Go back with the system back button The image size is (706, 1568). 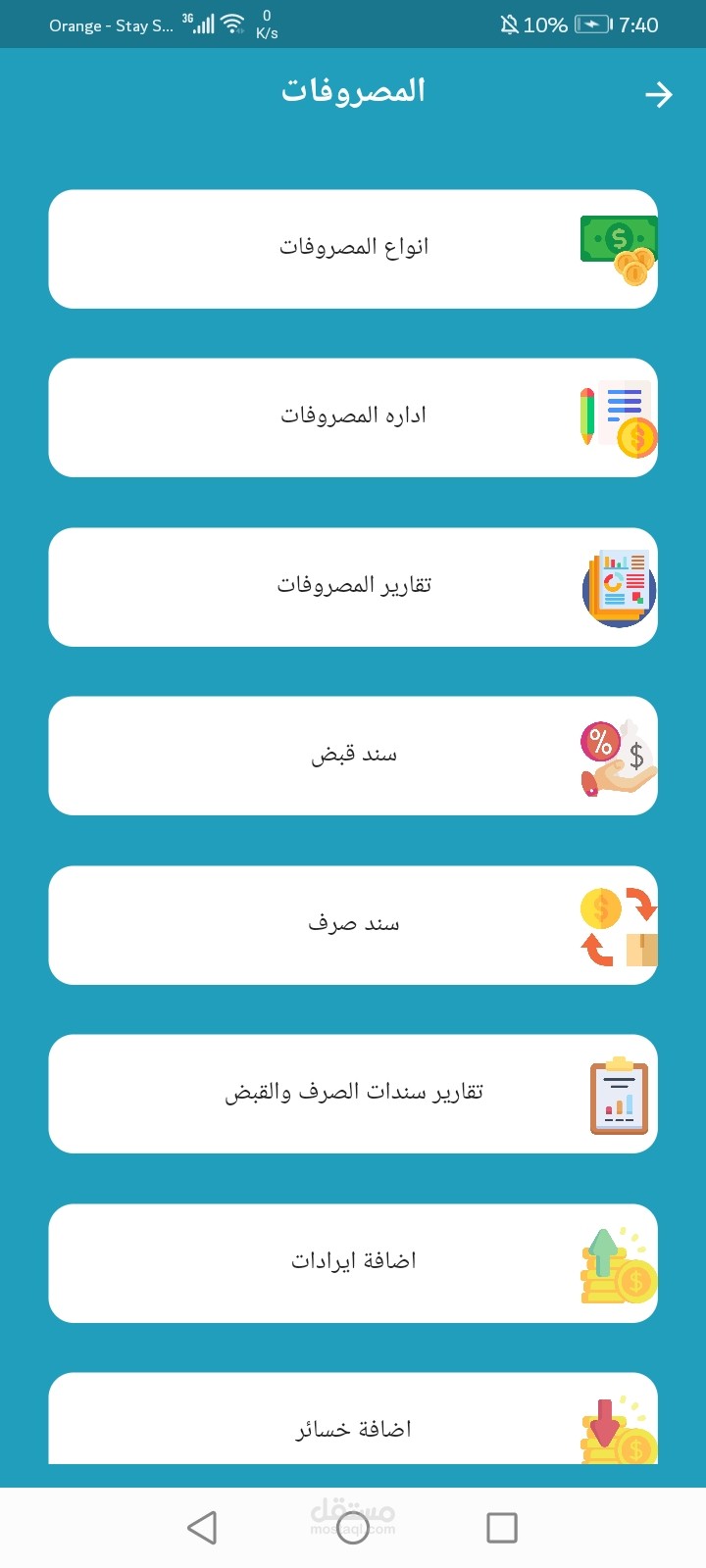(x=202, y=1528)
